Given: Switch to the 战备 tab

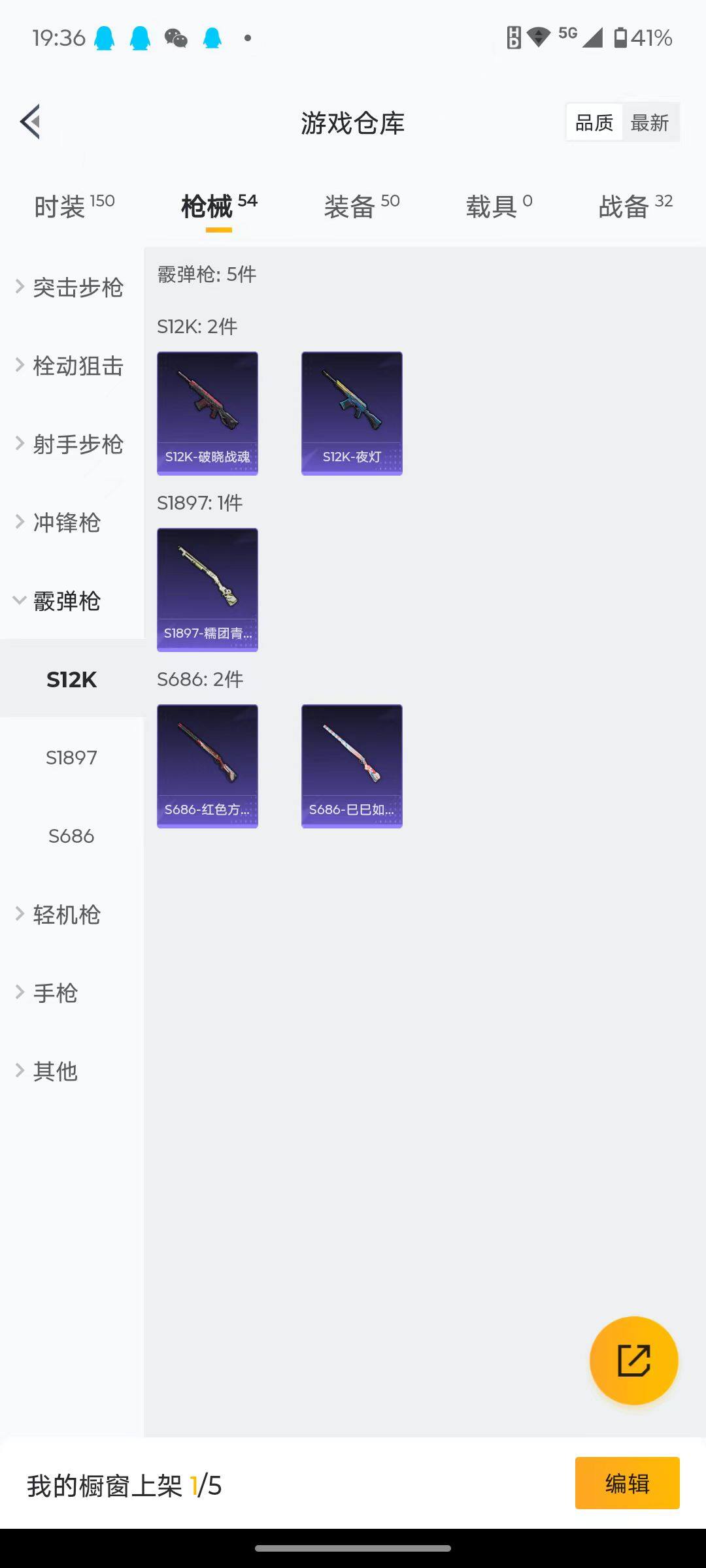Looking at the screenshot, I should 635,206.
